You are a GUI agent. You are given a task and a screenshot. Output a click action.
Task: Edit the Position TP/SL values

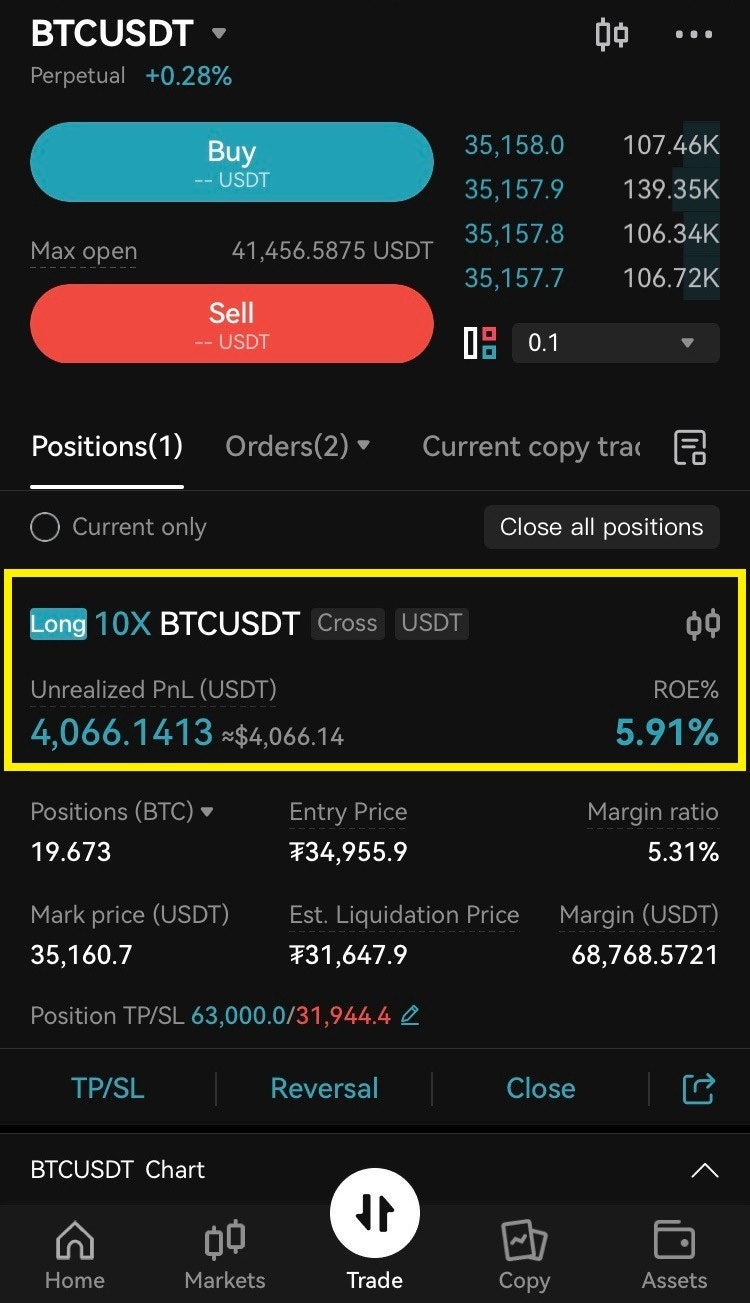pos(409,1016)
